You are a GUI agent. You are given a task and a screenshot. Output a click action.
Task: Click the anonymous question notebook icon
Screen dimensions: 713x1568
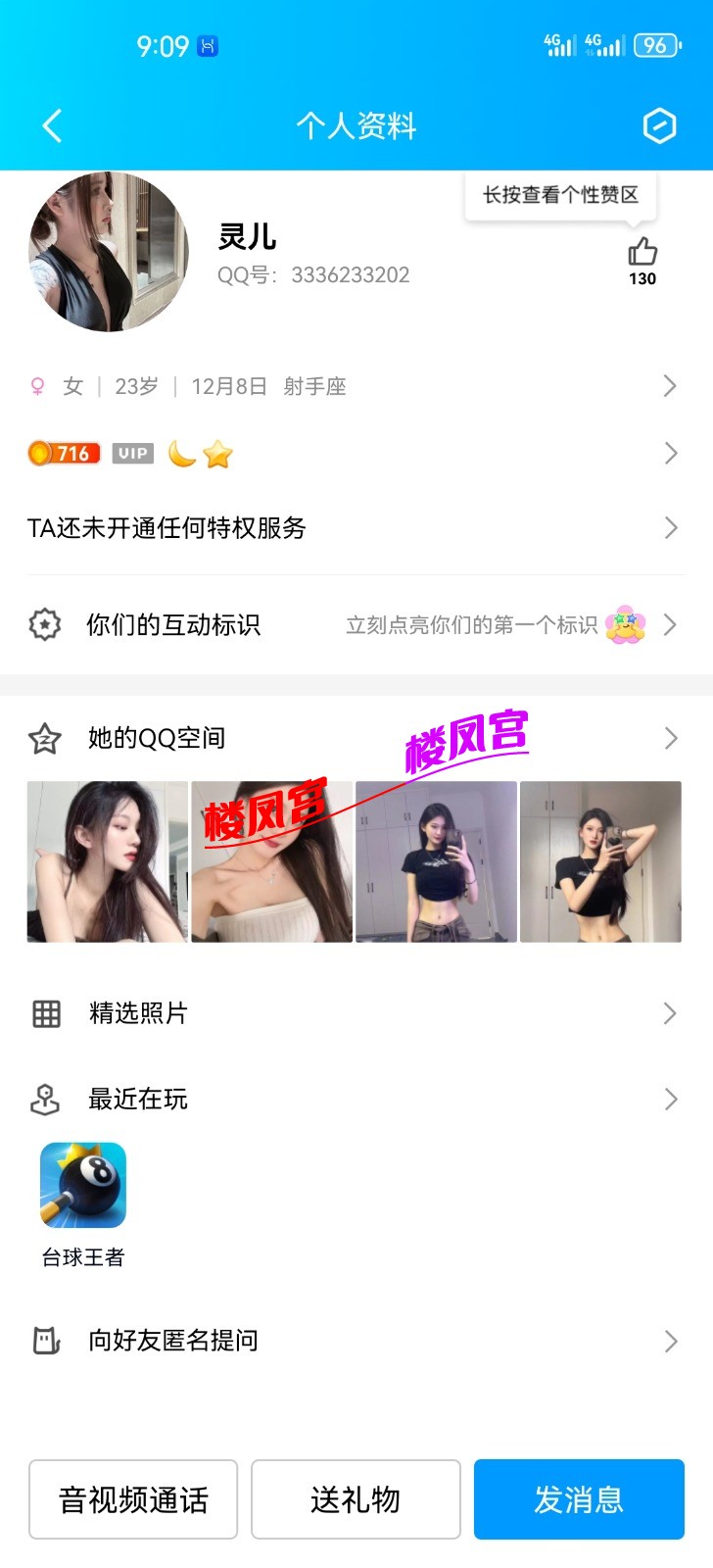coord(44,1341)
